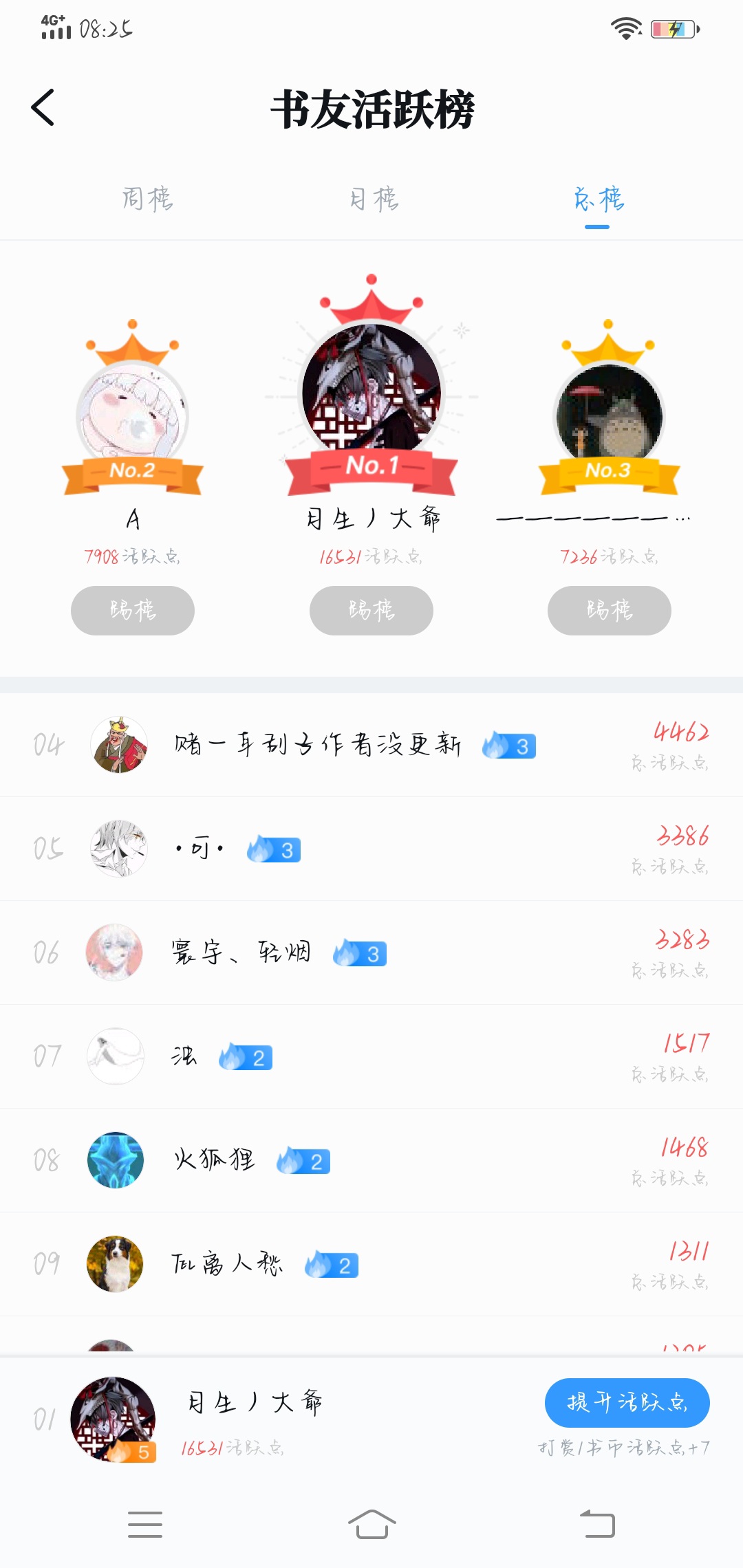Open the rank 07 user with 1517 points
Image resolution: width=743 pixels, height=1568 pixels.
tap(184, 1056)
